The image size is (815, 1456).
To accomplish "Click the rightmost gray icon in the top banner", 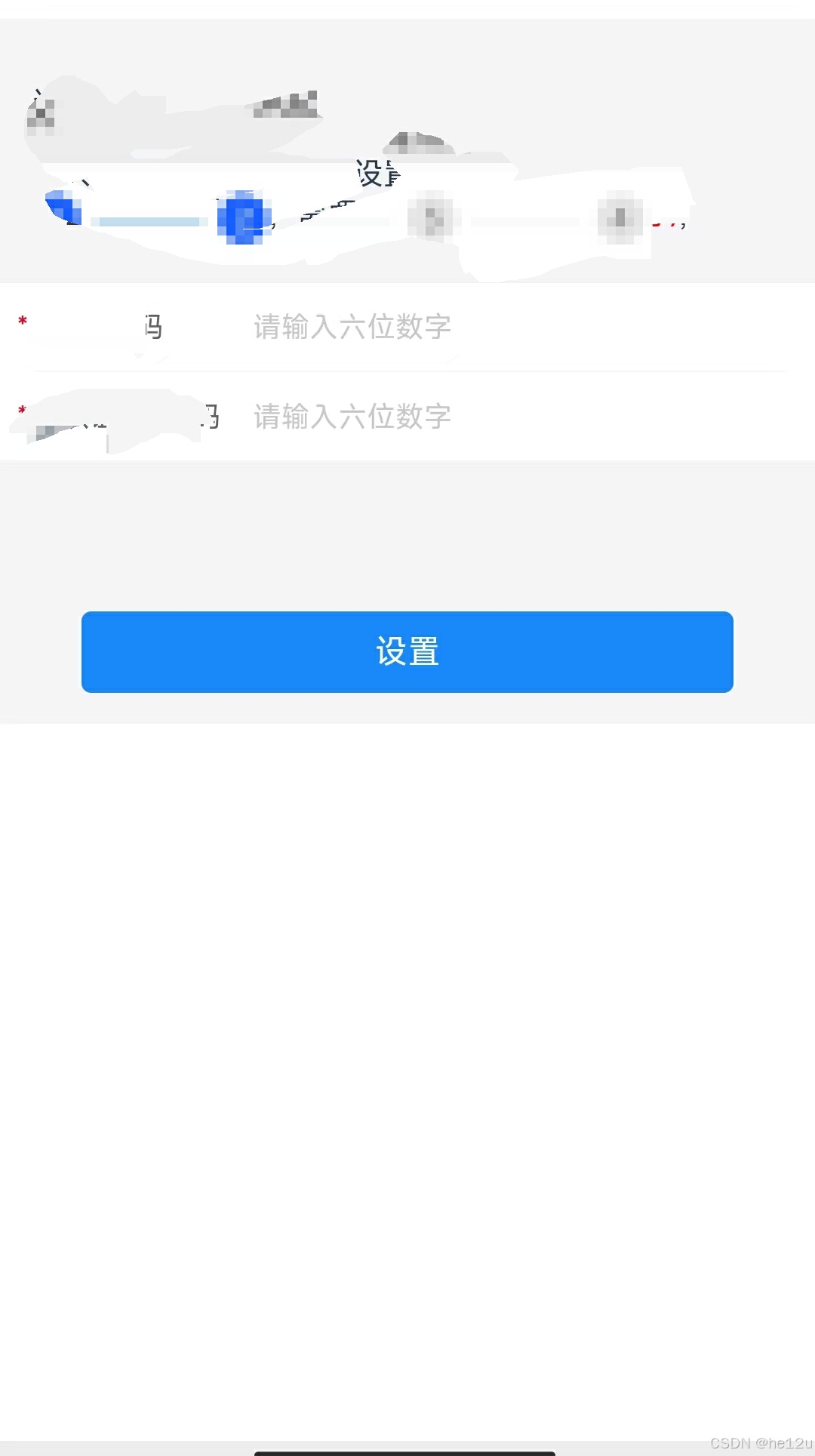I will pos(619,219).
